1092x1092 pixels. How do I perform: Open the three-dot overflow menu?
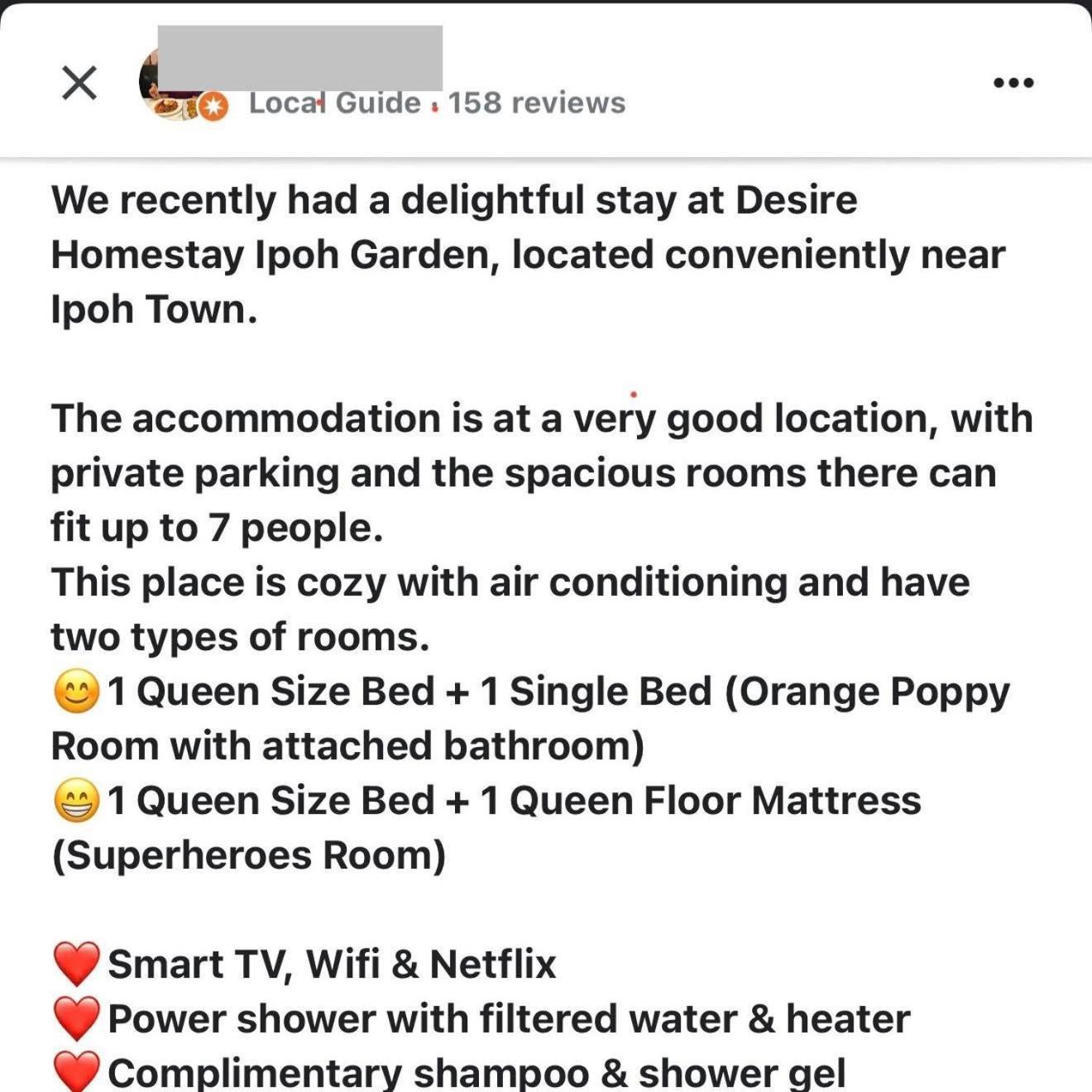(x=1013, y=83)
